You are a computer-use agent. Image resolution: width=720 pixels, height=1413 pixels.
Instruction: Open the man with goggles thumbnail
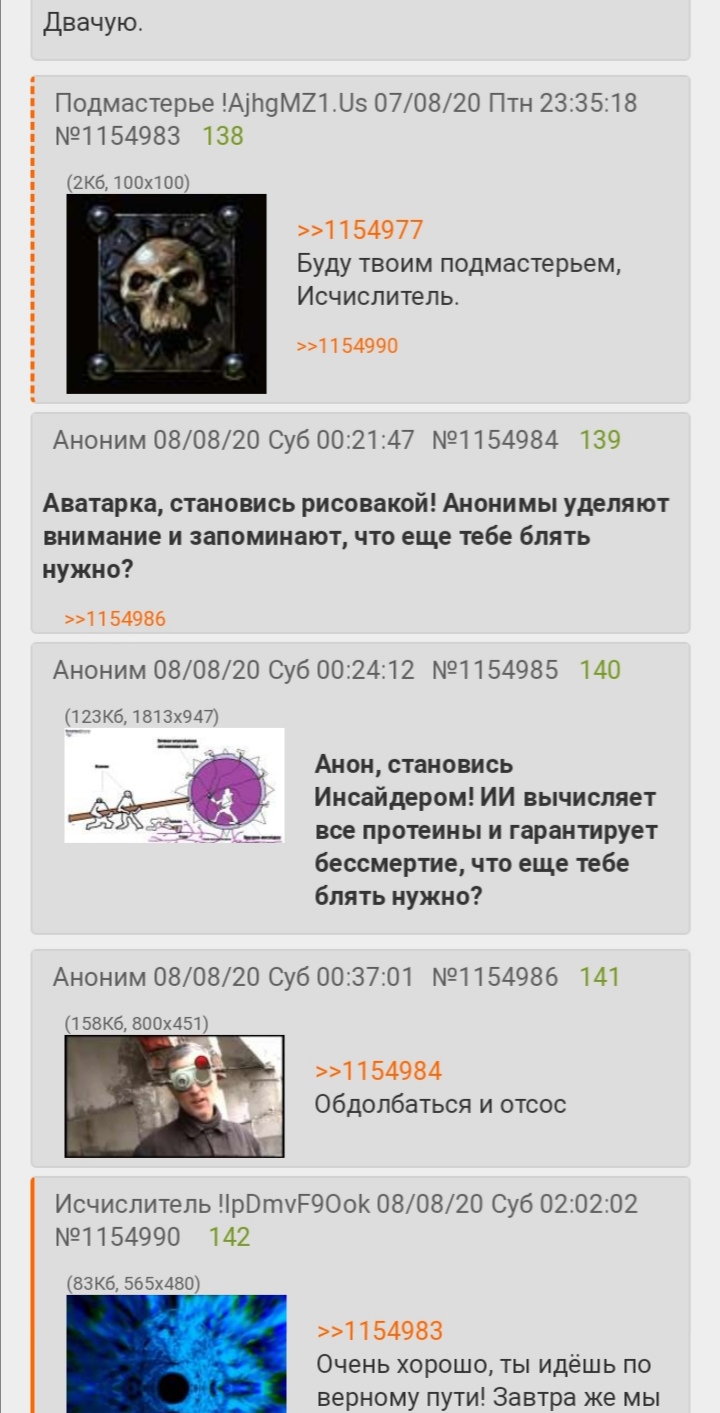[x=174, y=1096]
